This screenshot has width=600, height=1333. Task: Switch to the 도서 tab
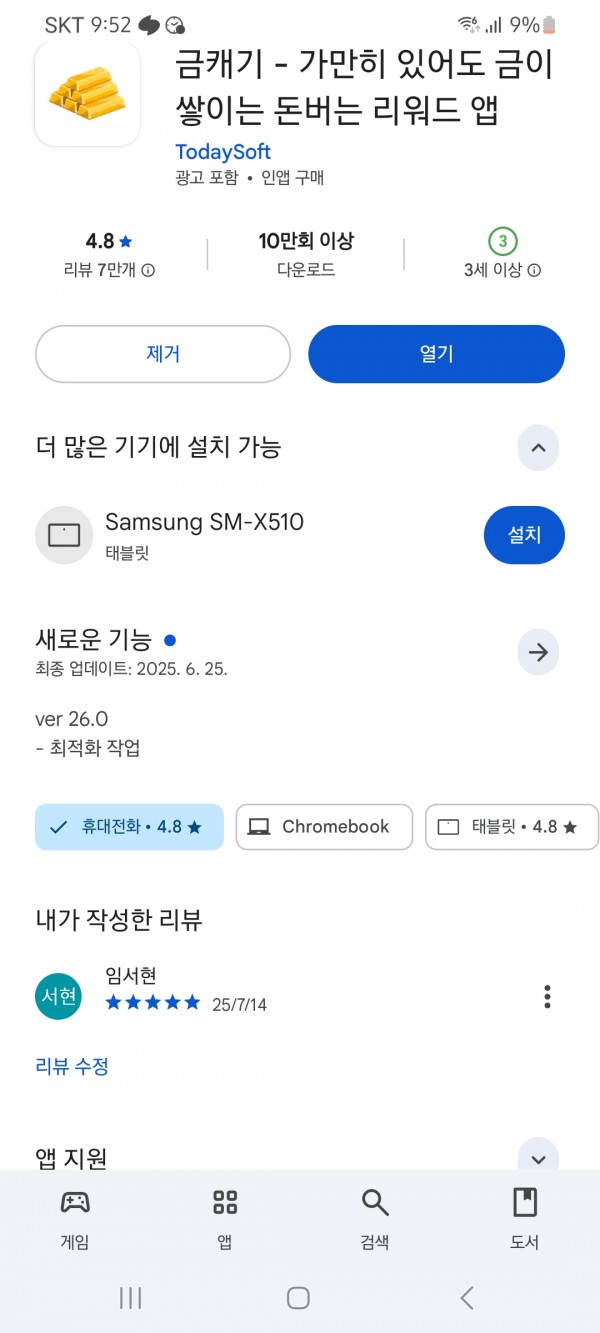pyautogui.click(x=525, y=1218)
